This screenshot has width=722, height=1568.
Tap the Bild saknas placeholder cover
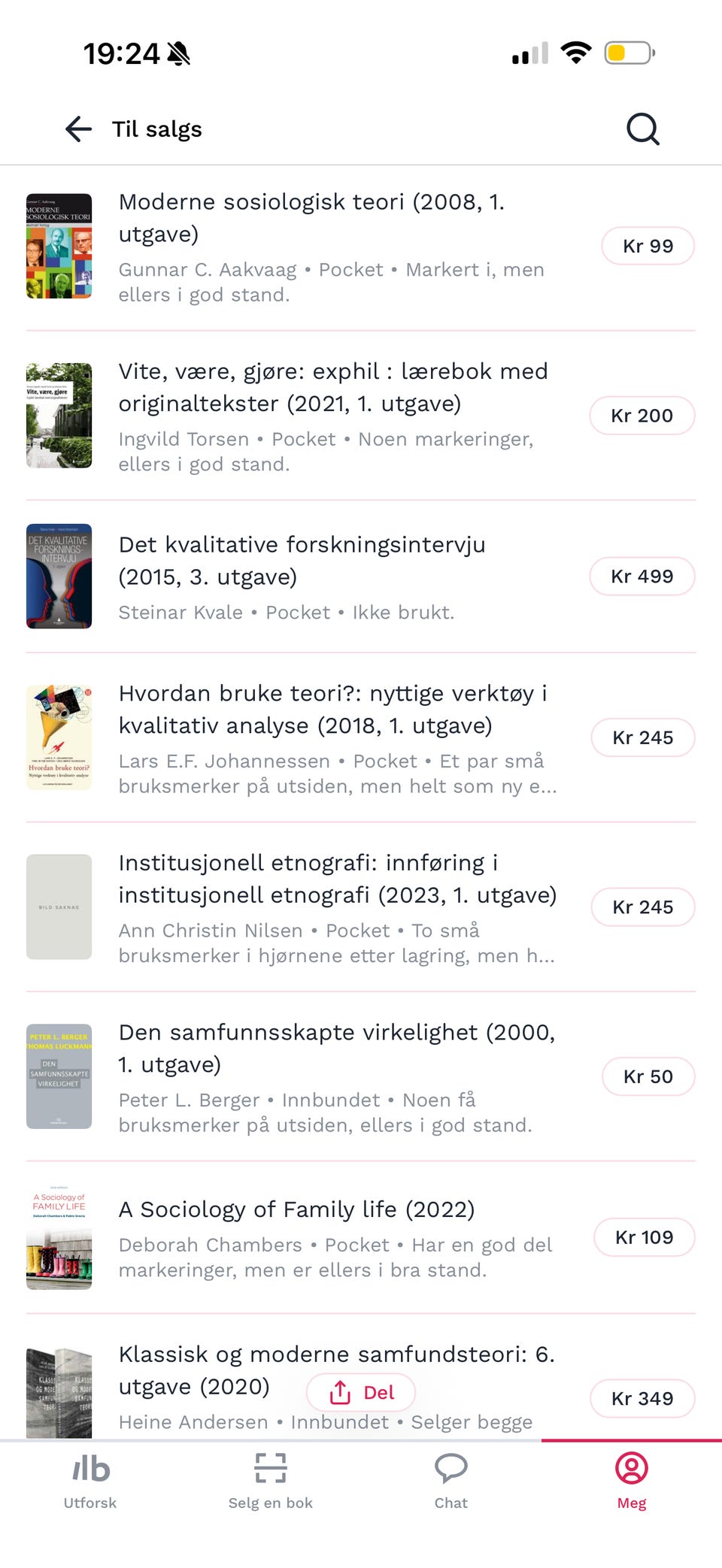(59, 907)
